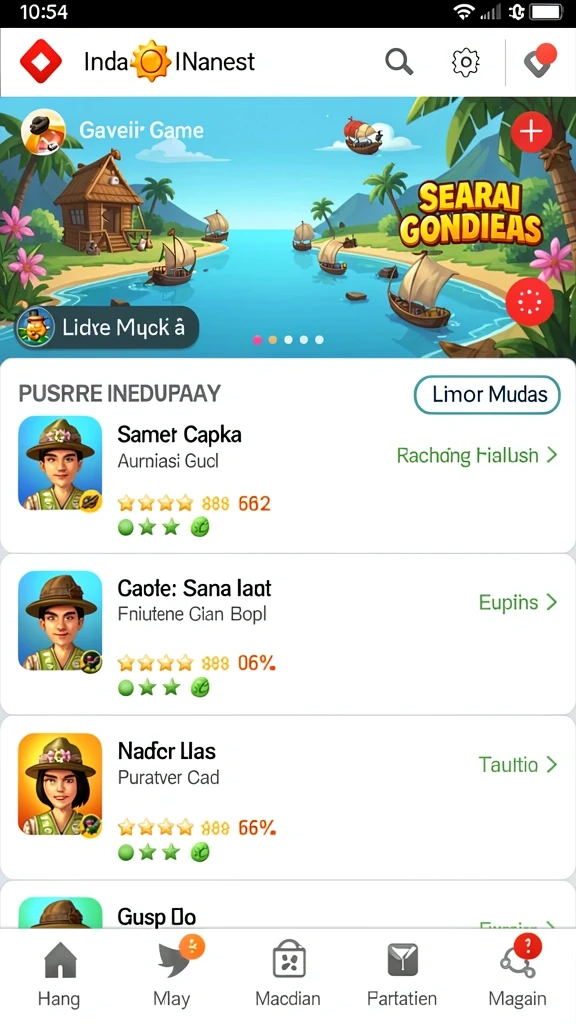The width and height of the screenshot is (576, 1024).
Task: Select the banner page indicator dots
Action: 288,340
